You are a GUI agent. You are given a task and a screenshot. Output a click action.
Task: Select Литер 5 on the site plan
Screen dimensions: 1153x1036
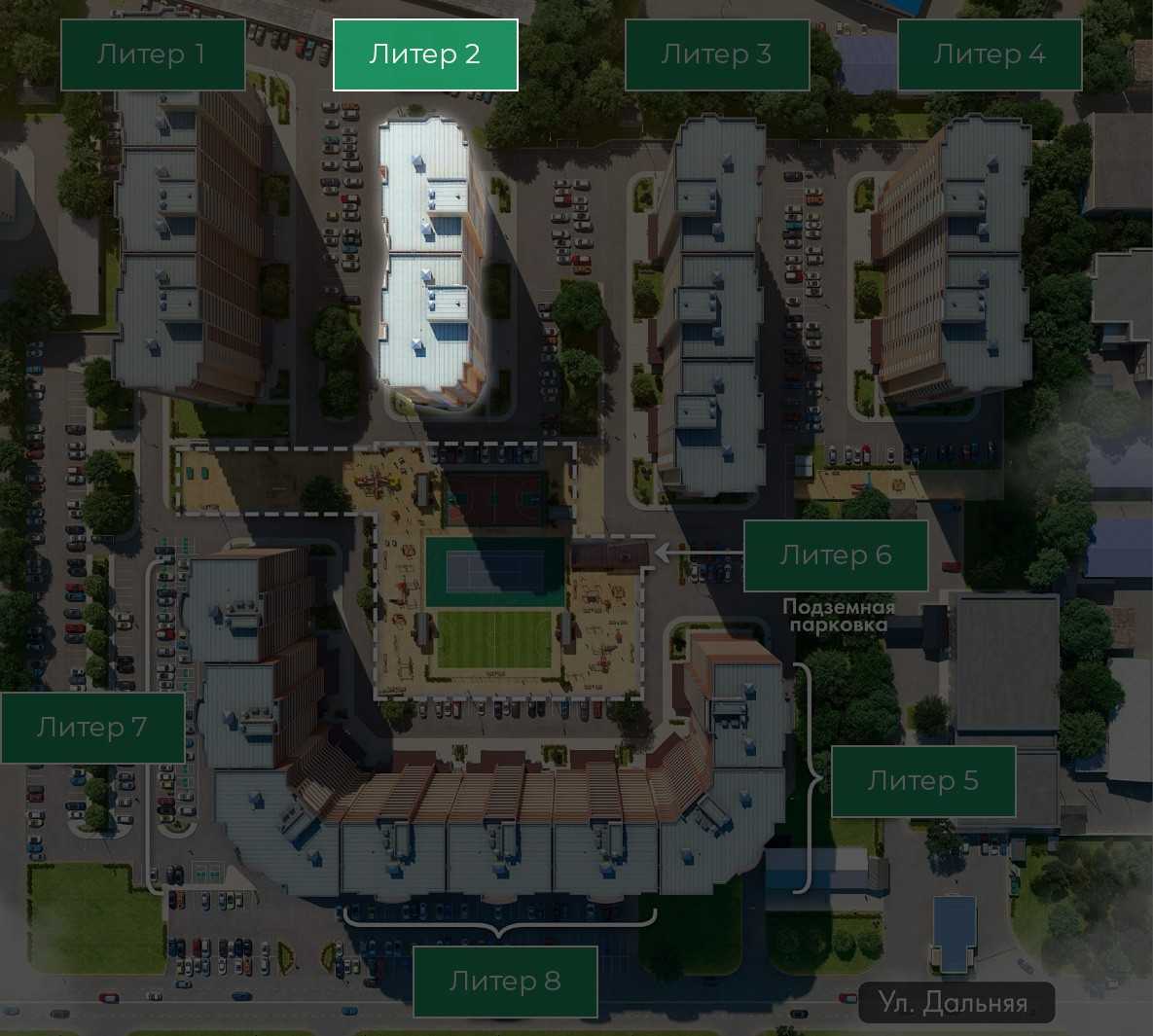(x=922, y=781)
